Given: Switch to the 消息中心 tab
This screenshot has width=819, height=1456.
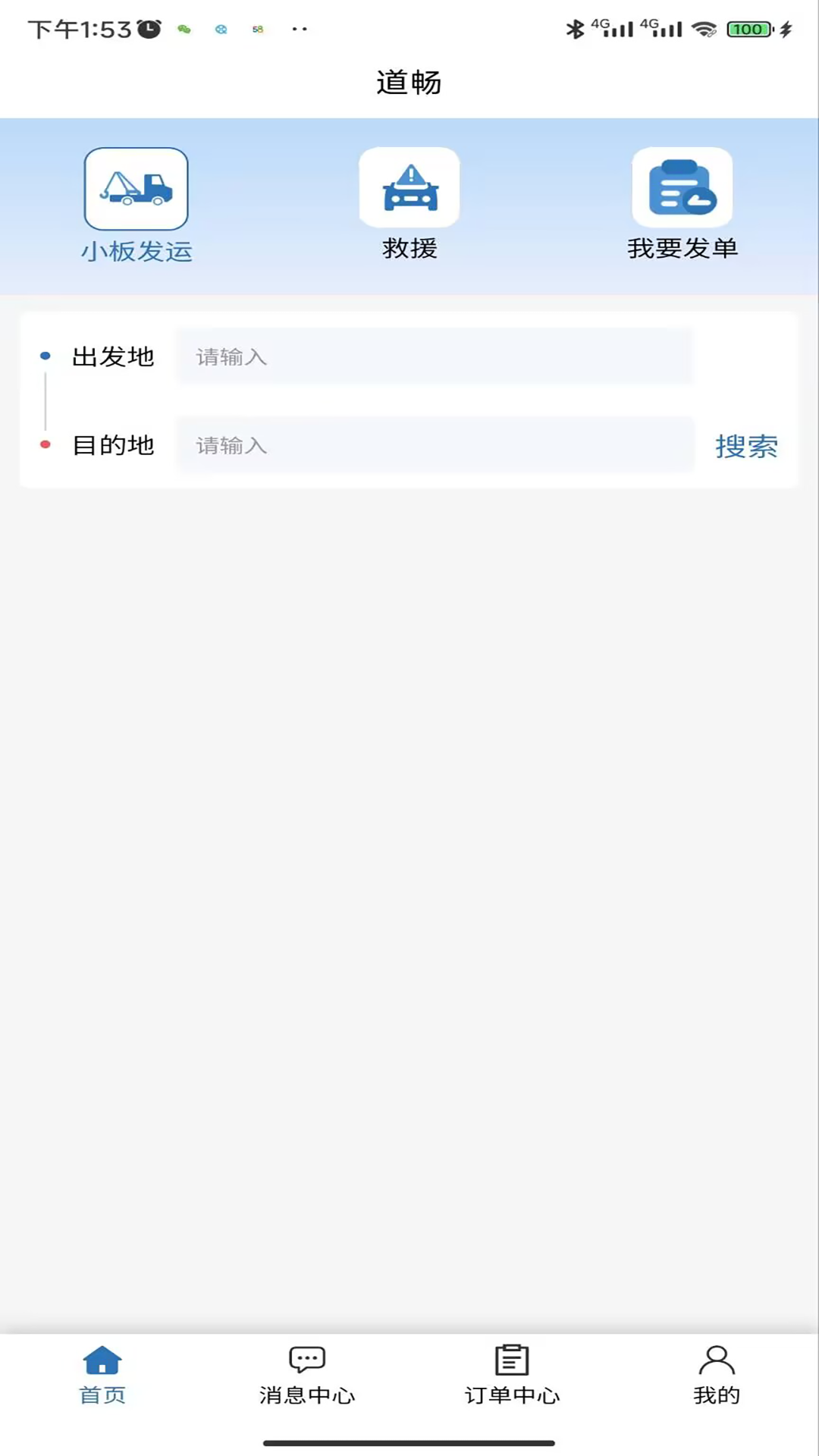Looking at the screenshot, I should 307,1374.
